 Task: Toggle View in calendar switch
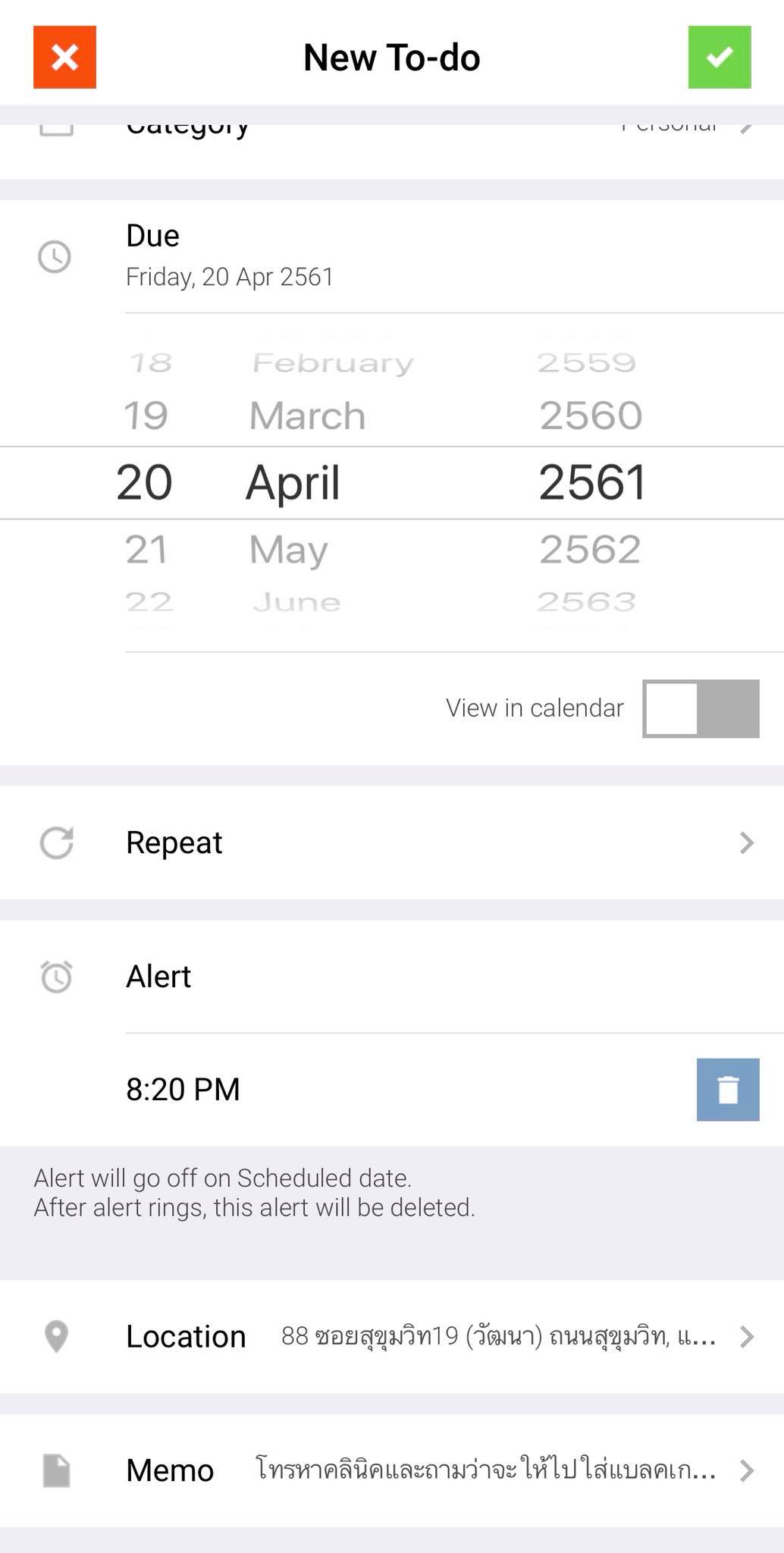pos(701,708)
